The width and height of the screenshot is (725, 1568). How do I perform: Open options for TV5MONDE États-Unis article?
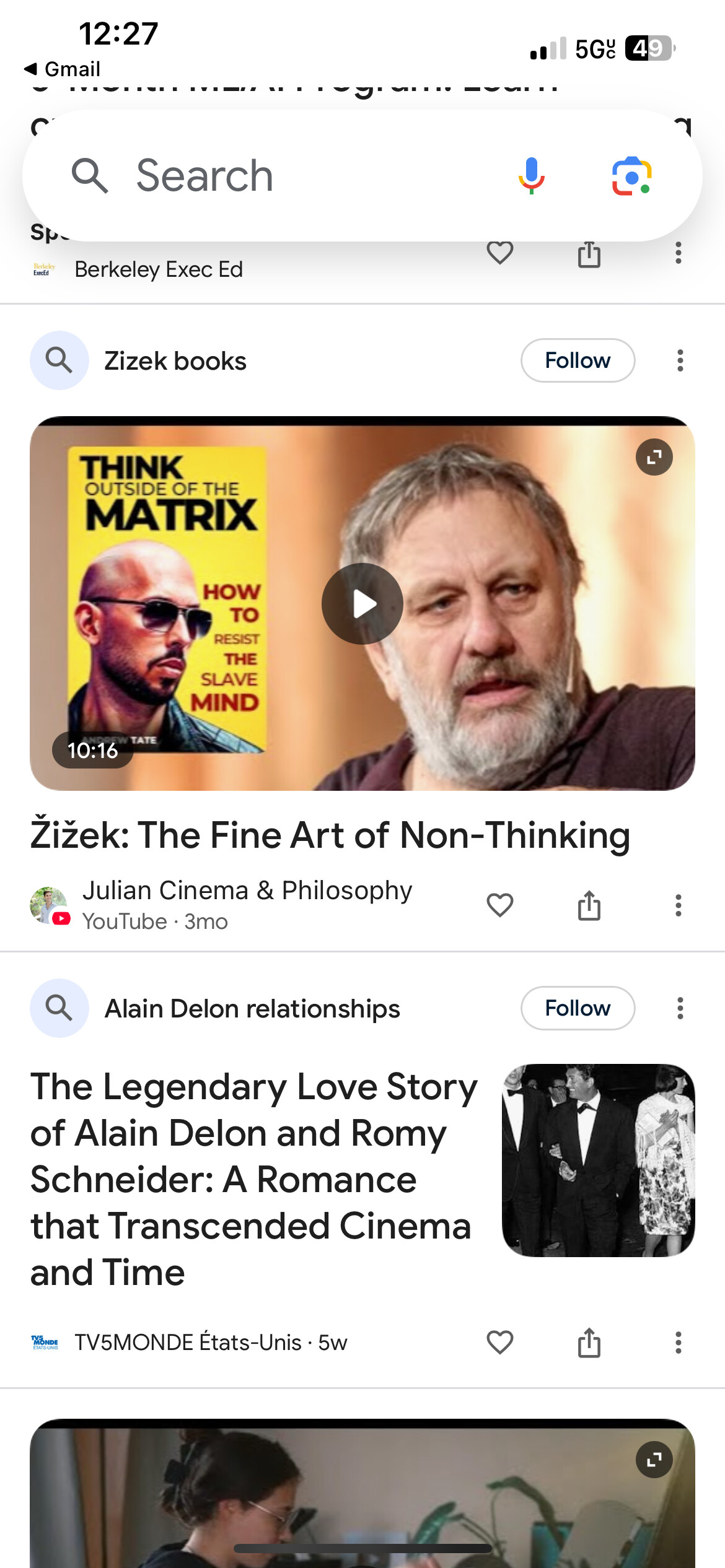tap(679, 1343)
